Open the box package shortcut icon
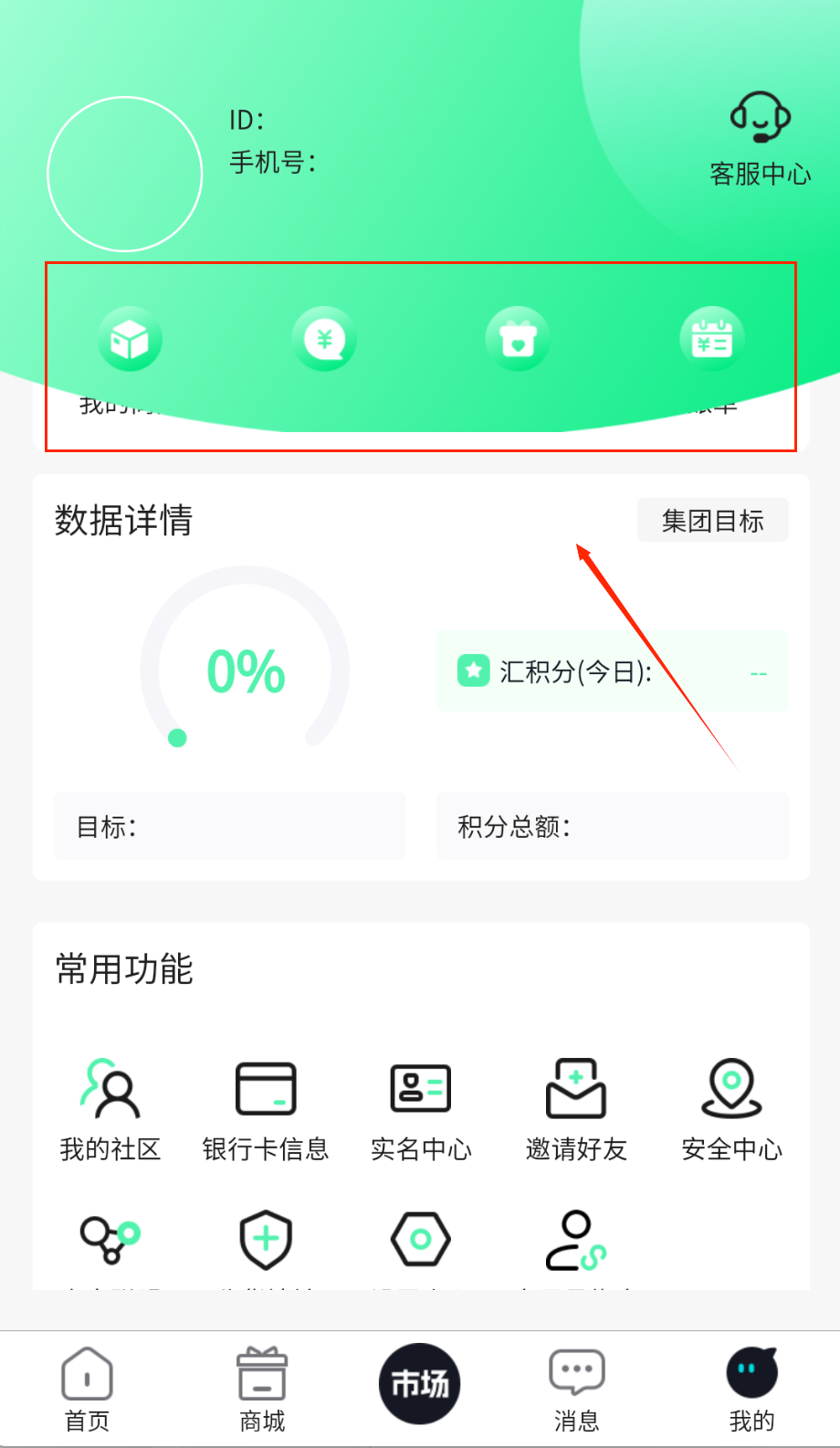The height and width of the screenshot is (1448, 840). tap(130, 340)
